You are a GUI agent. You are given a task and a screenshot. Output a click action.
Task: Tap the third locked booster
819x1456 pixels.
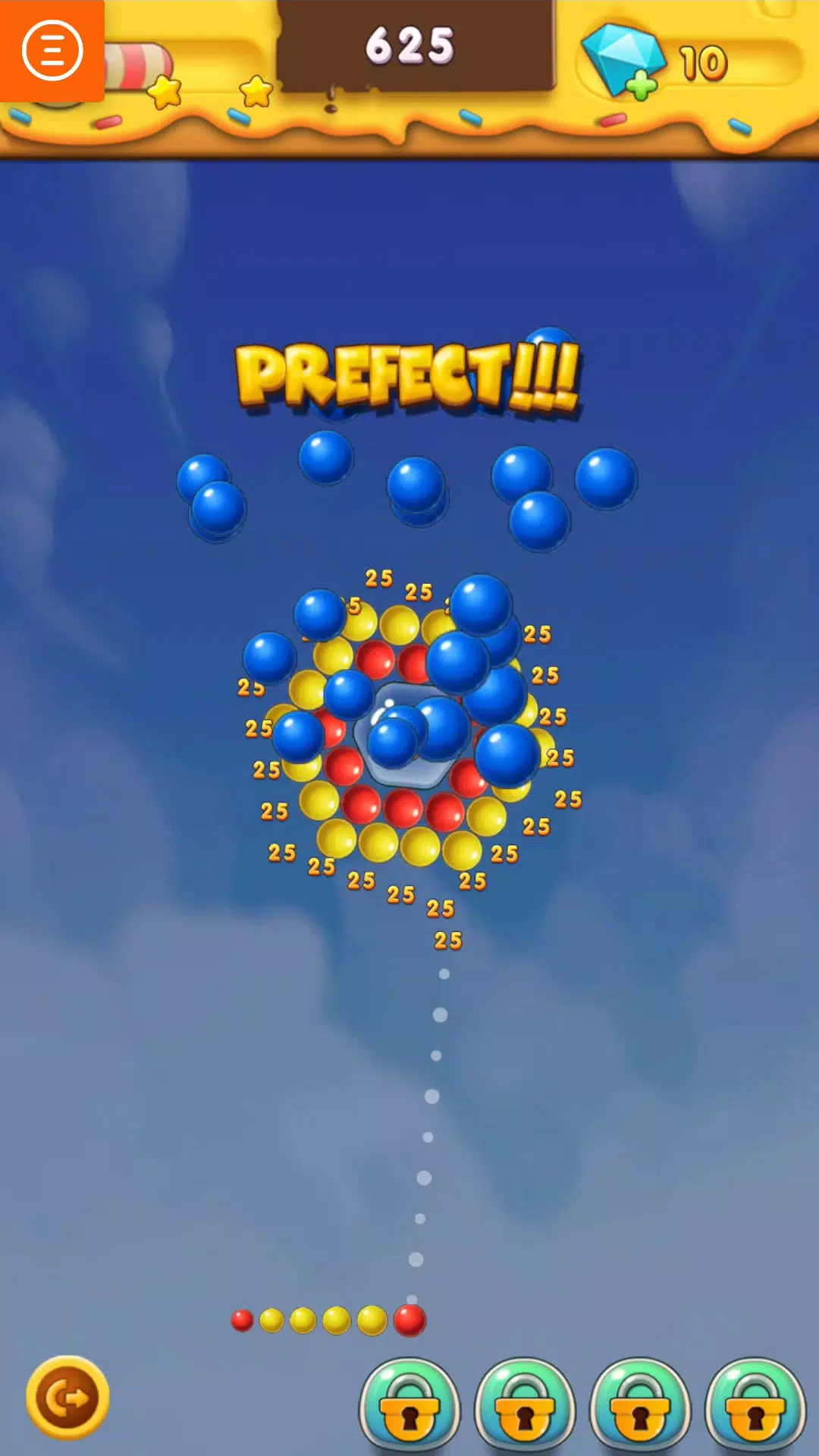pyautogui.click(x=640, y=1404)
